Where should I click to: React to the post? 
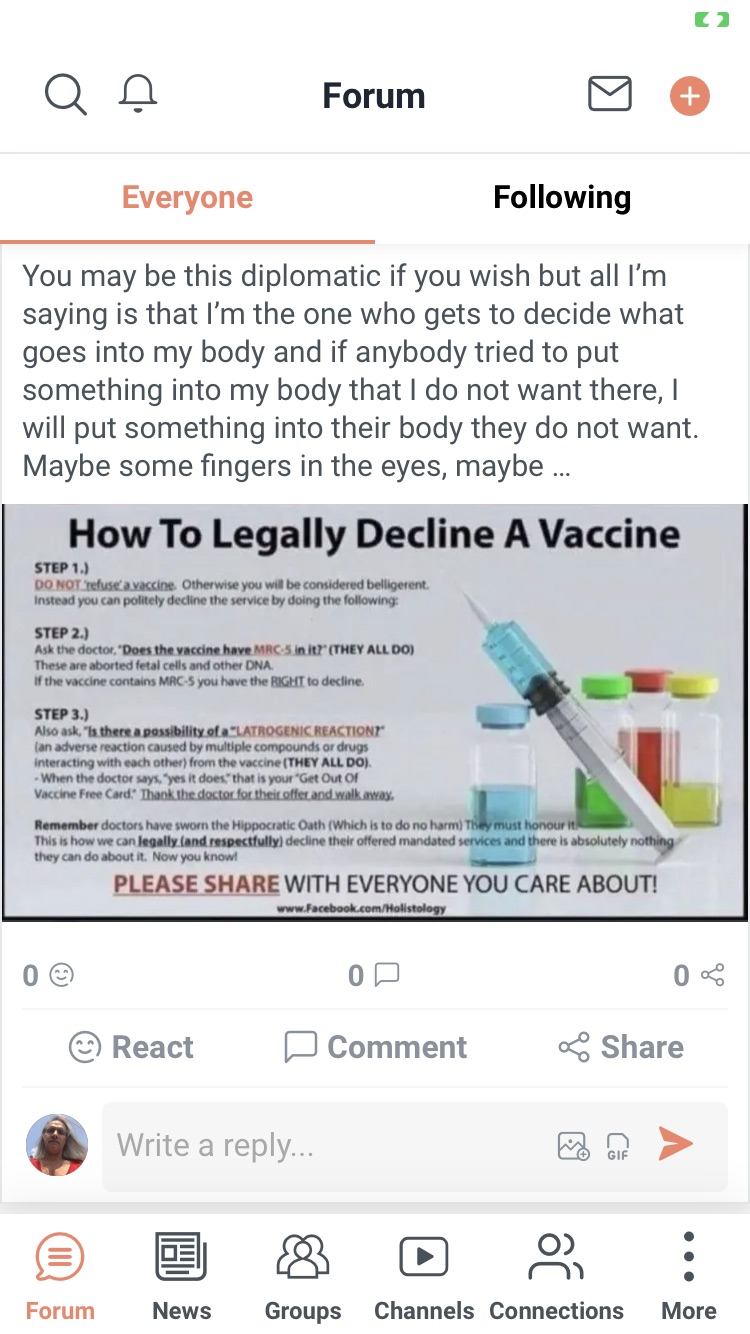132,1047
